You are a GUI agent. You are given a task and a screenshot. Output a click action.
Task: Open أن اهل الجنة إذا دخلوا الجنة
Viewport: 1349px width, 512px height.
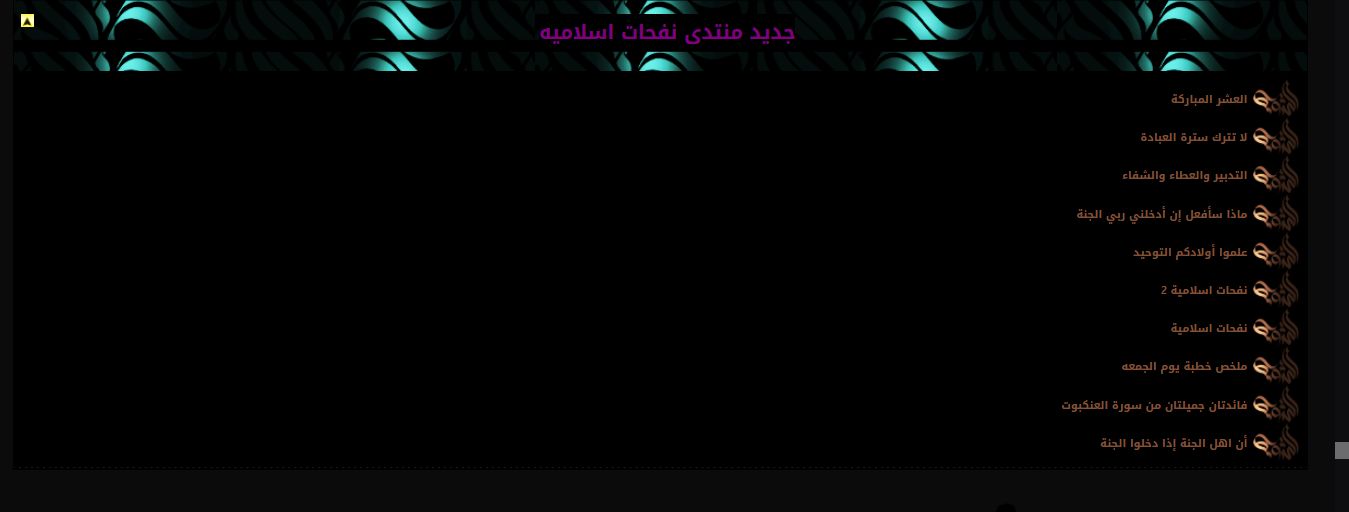coord(1173,443)
